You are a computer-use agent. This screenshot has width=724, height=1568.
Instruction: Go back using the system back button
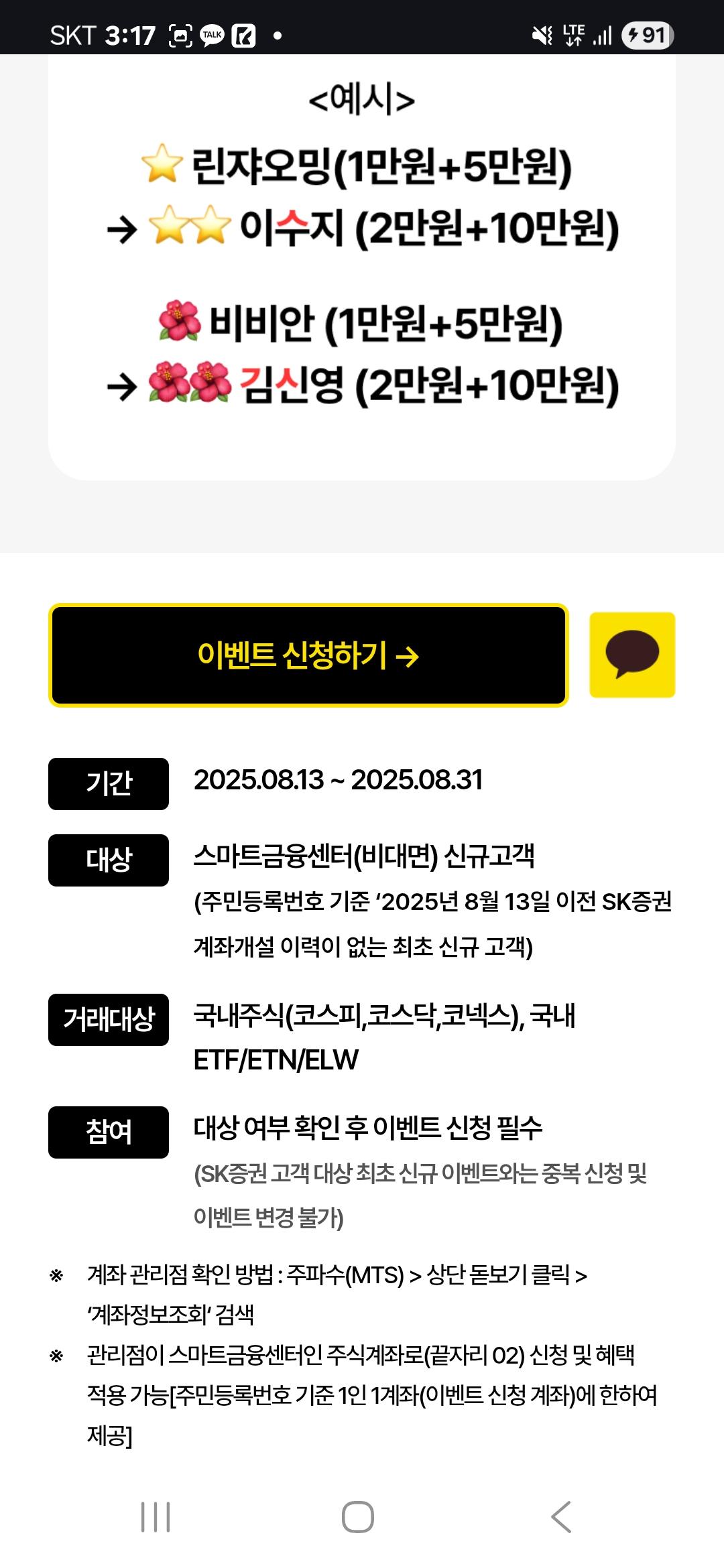561,1516
